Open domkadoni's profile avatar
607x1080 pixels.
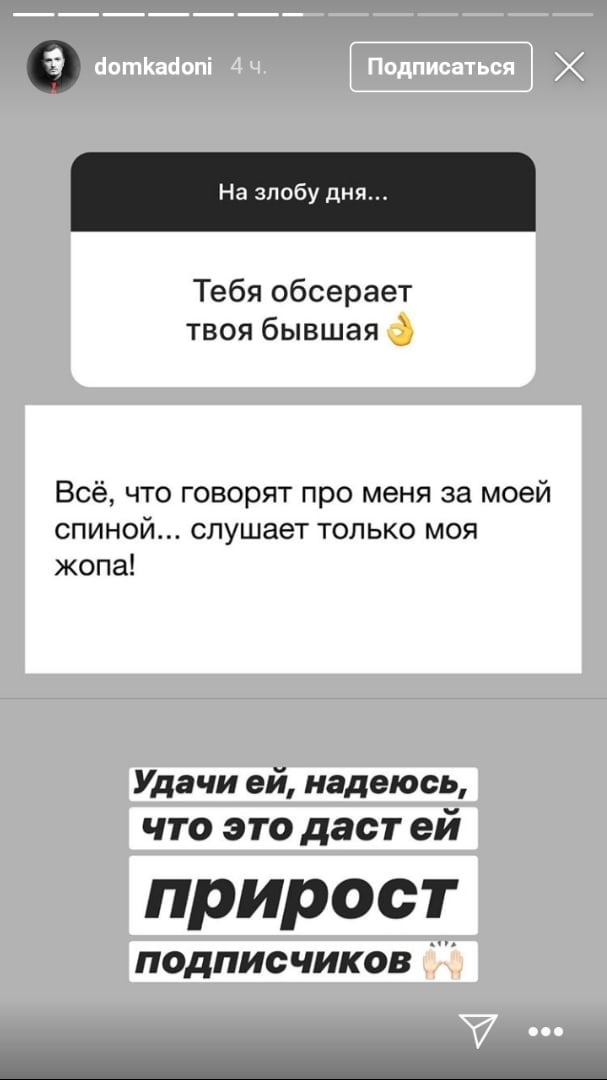click(x=53, y=67)
